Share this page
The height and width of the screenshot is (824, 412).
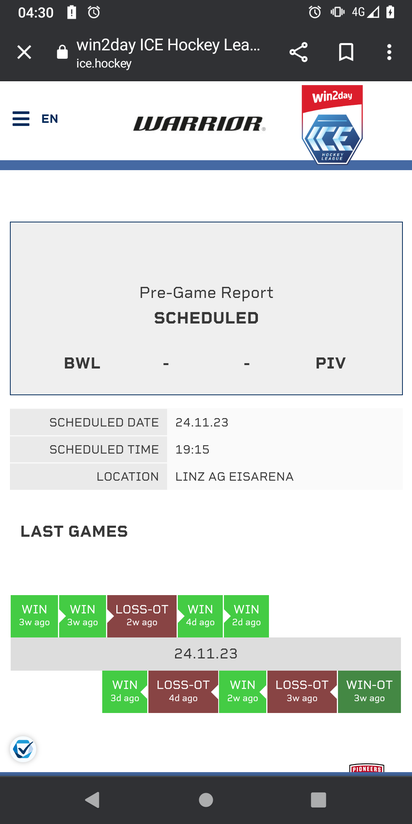click(x=298, y=52)
